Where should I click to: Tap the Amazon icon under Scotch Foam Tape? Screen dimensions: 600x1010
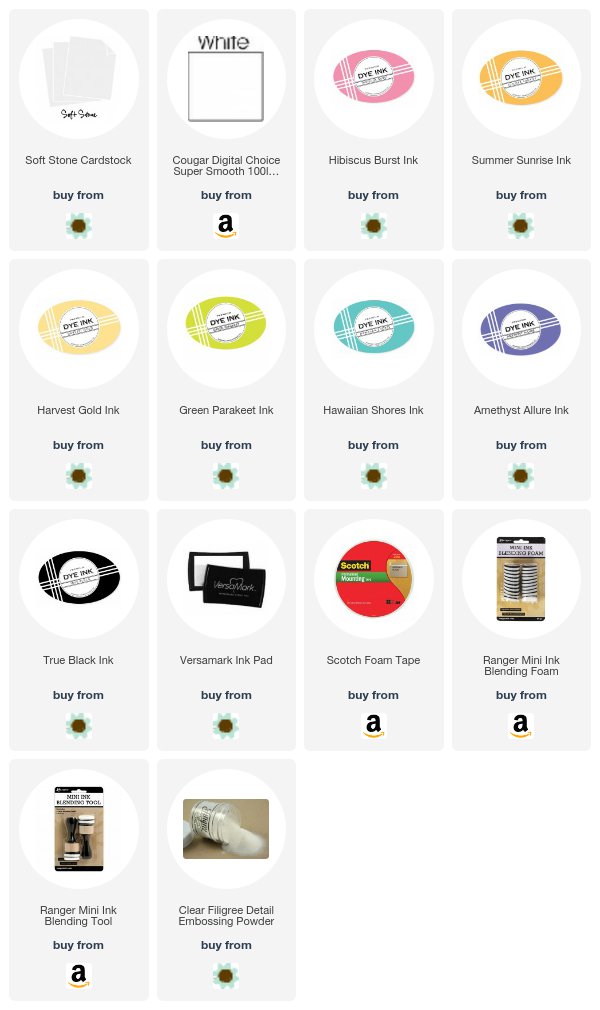374,726
